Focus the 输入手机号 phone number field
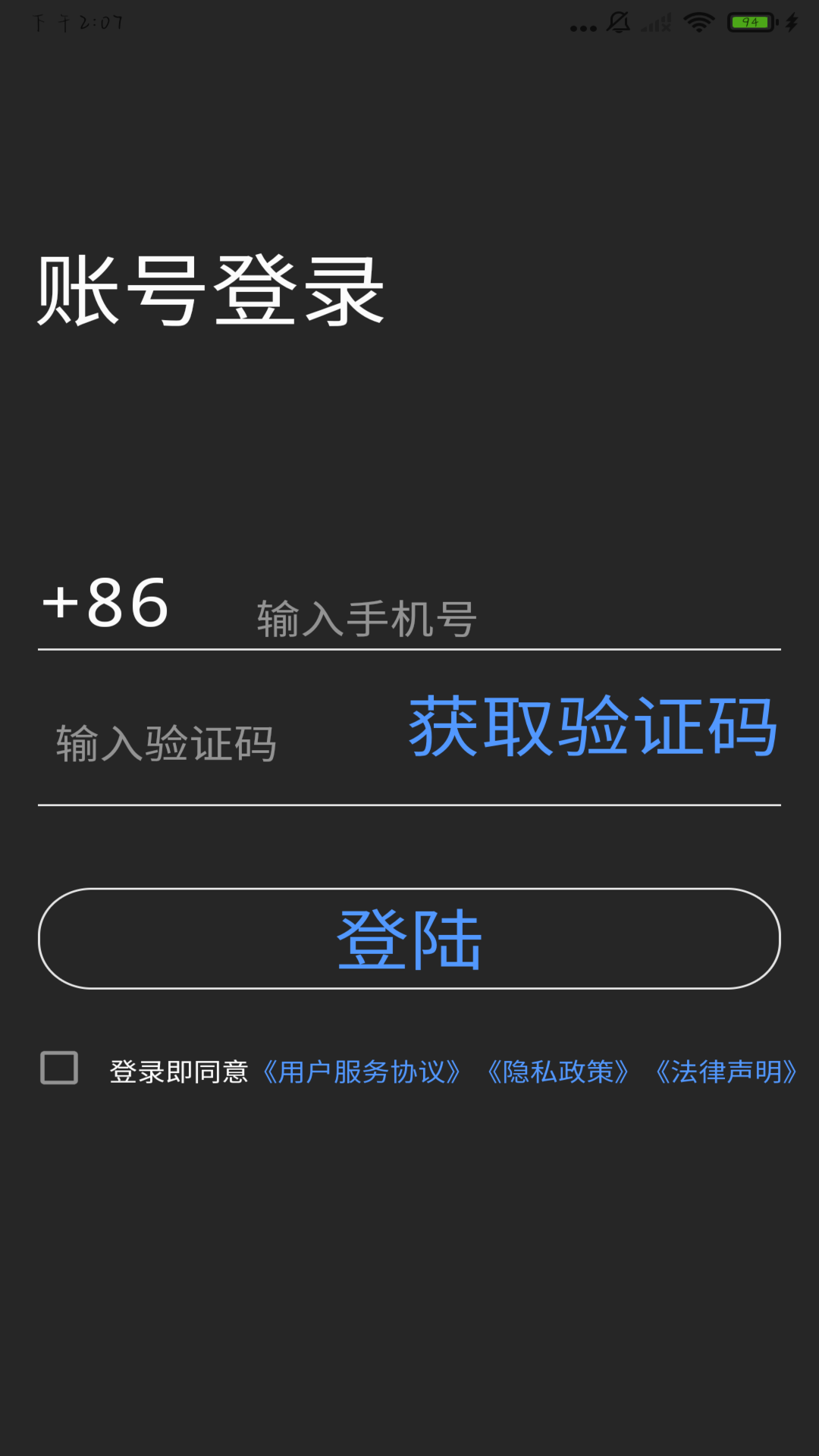Screen dimensions: 819x1456 (x=500, y=619)
